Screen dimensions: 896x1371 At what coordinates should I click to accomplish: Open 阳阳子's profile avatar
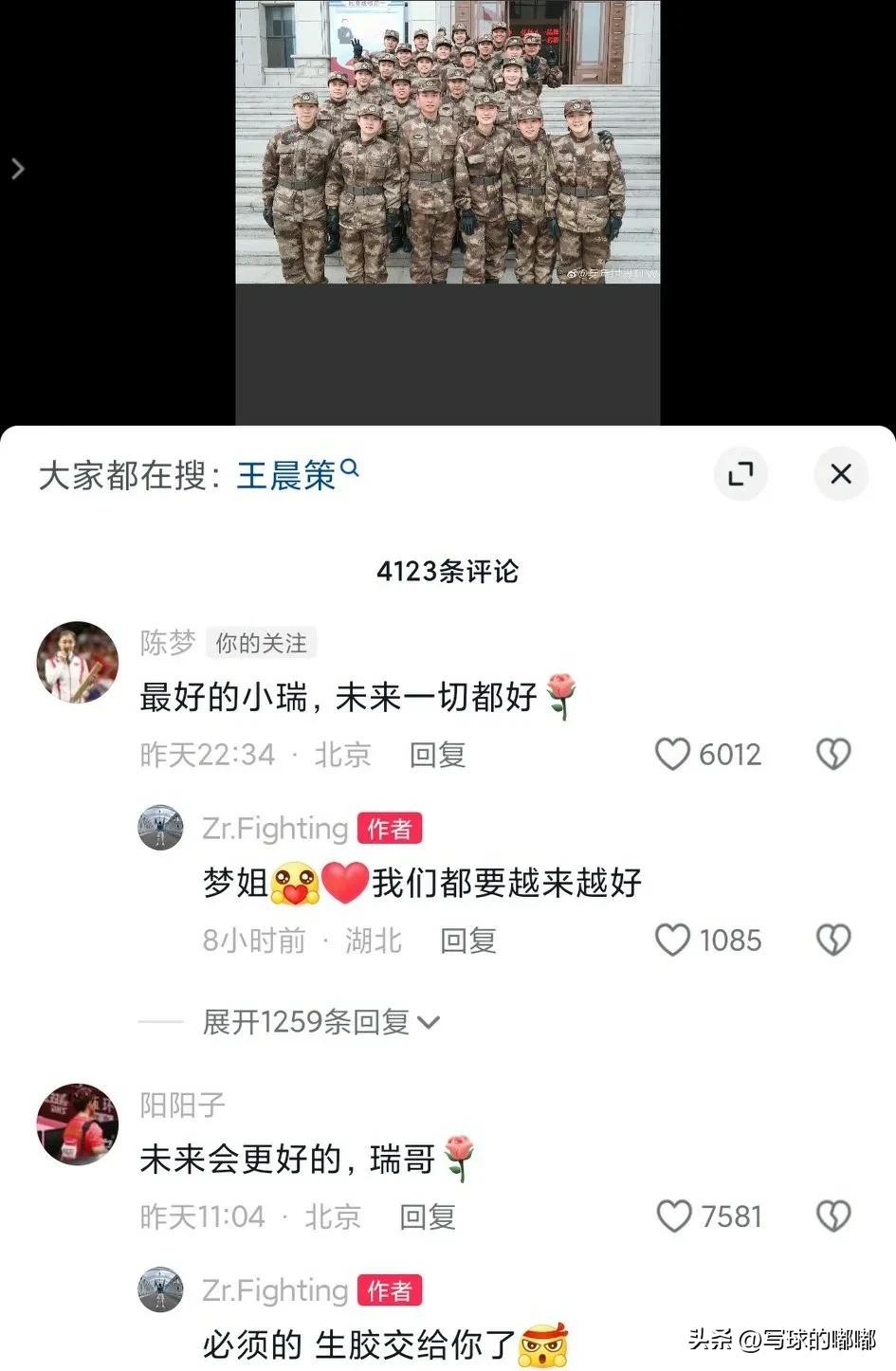click(x=78, y=1124)
